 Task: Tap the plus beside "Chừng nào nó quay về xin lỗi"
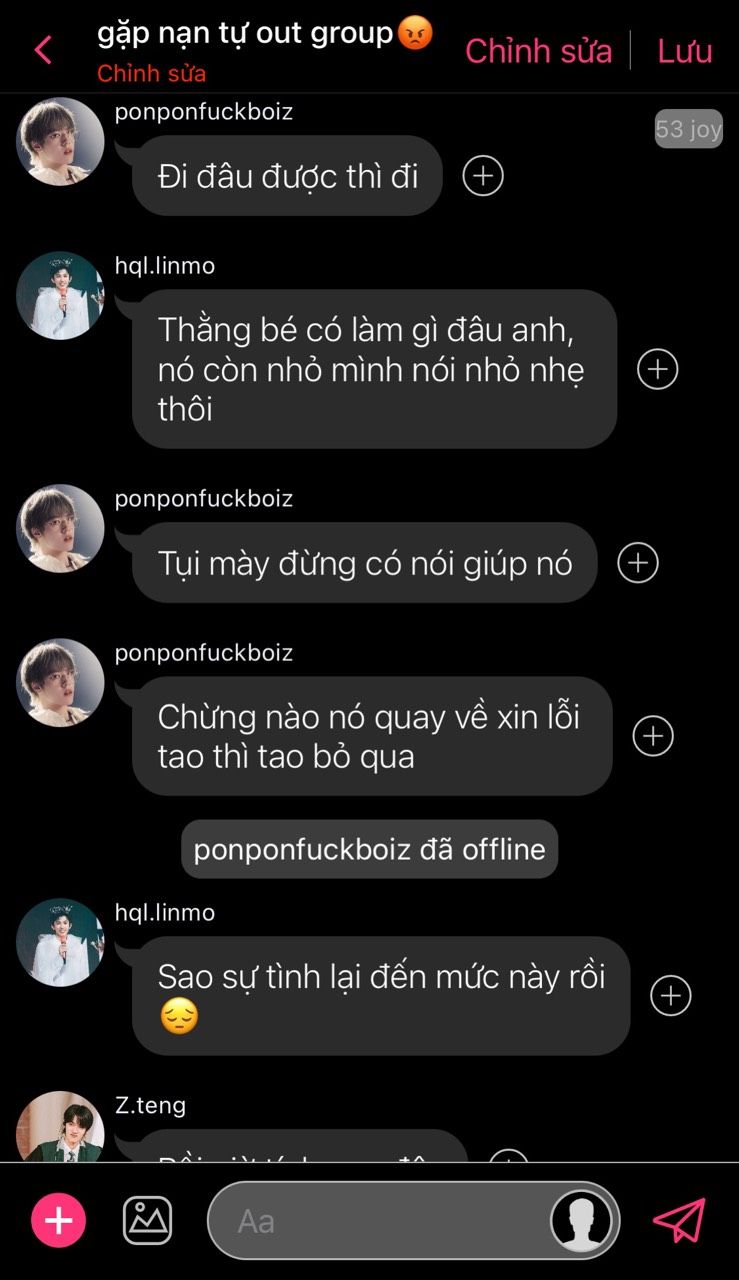(653, 736)
